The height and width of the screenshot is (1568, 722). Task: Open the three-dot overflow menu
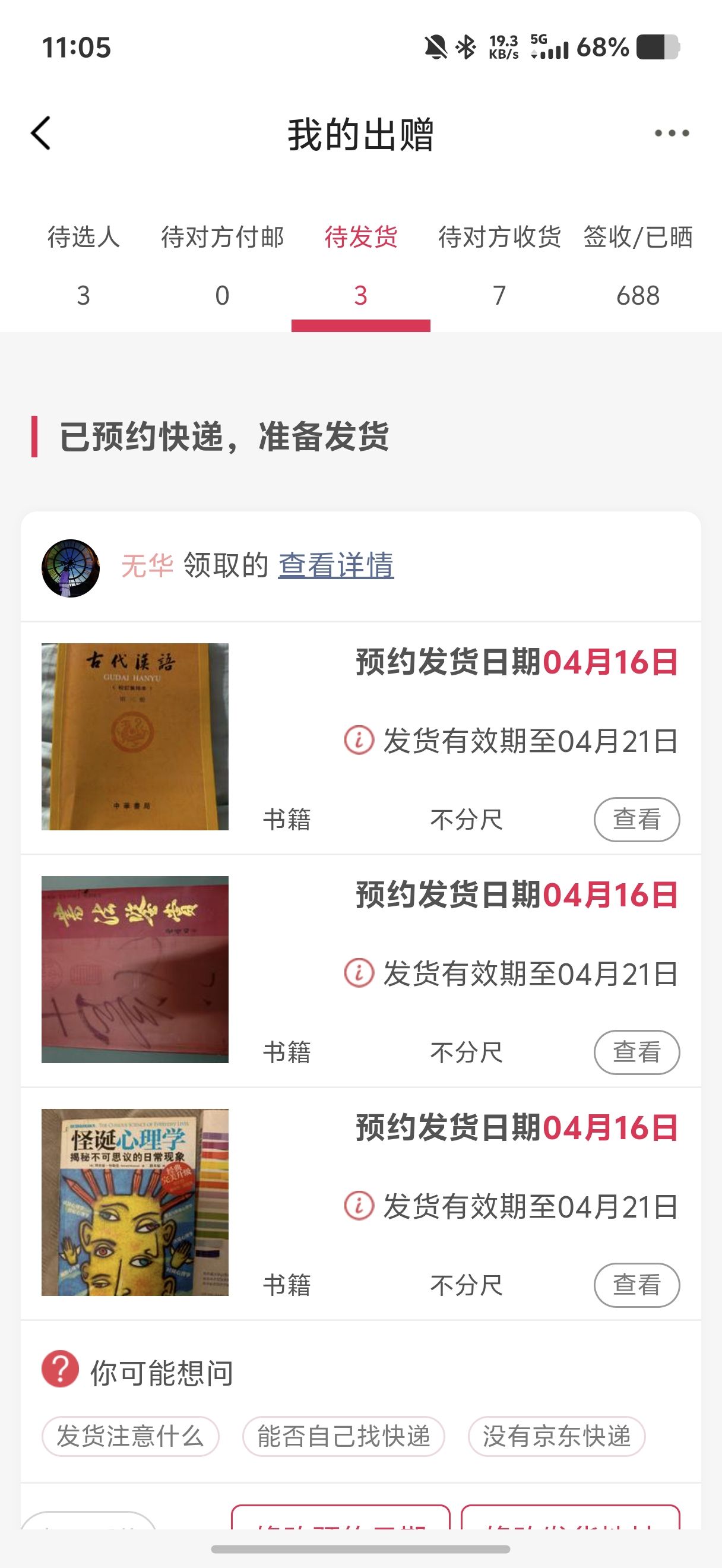(x=672, y=133)
